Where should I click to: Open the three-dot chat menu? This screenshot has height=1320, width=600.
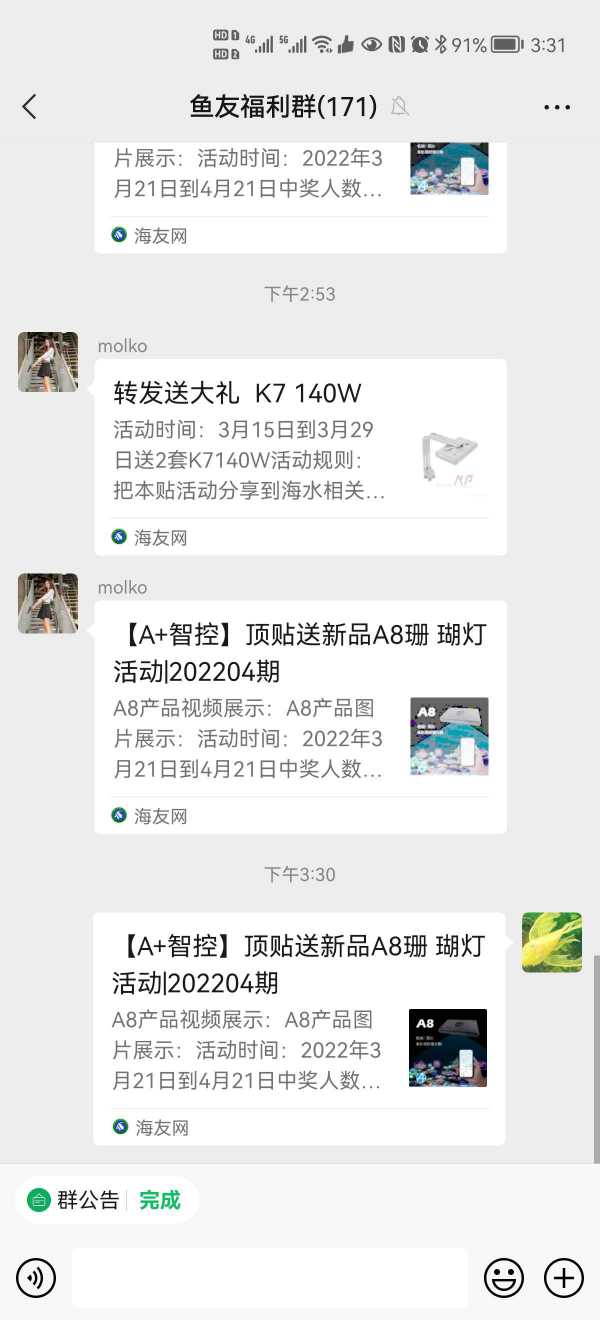click(557, 107)
